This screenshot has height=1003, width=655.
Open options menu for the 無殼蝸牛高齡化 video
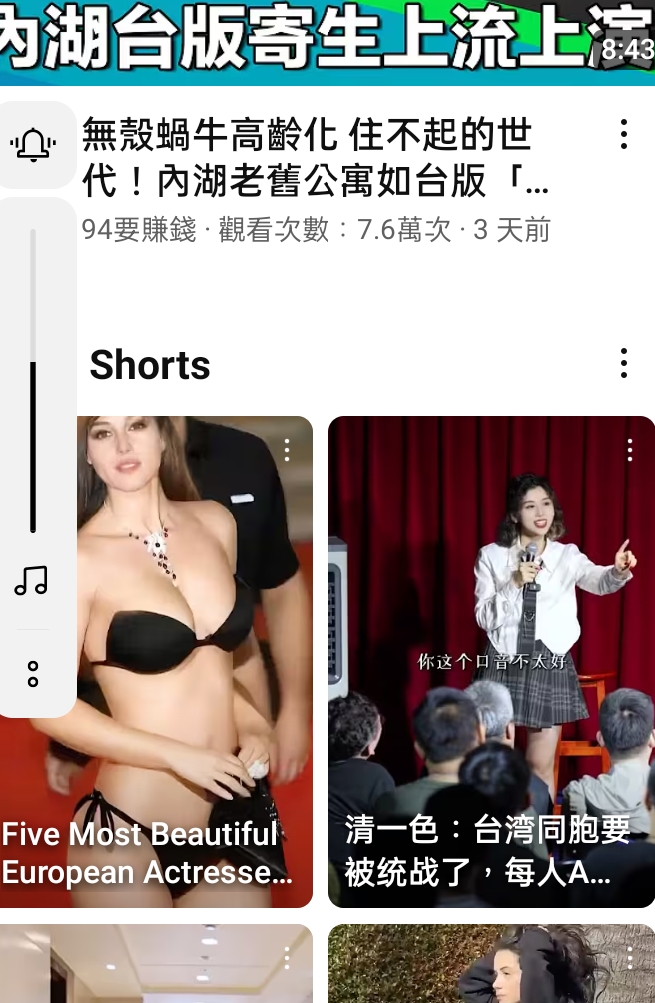(x=624, y=134)
